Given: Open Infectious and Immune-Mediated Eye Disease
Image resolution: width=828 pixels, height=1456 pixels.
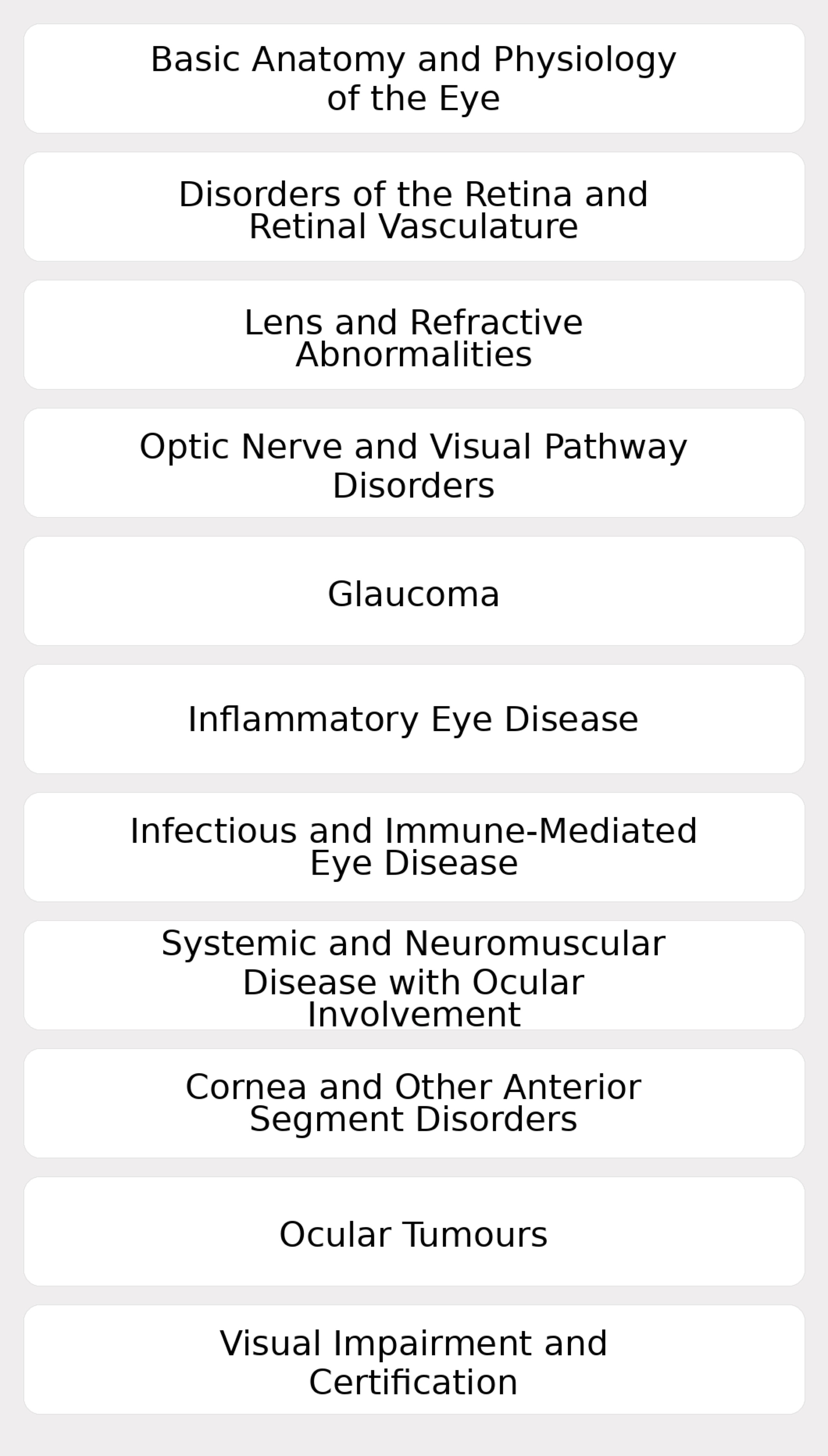Looking at the screenshot, I should pyautogui.click(x=414, y=847).
